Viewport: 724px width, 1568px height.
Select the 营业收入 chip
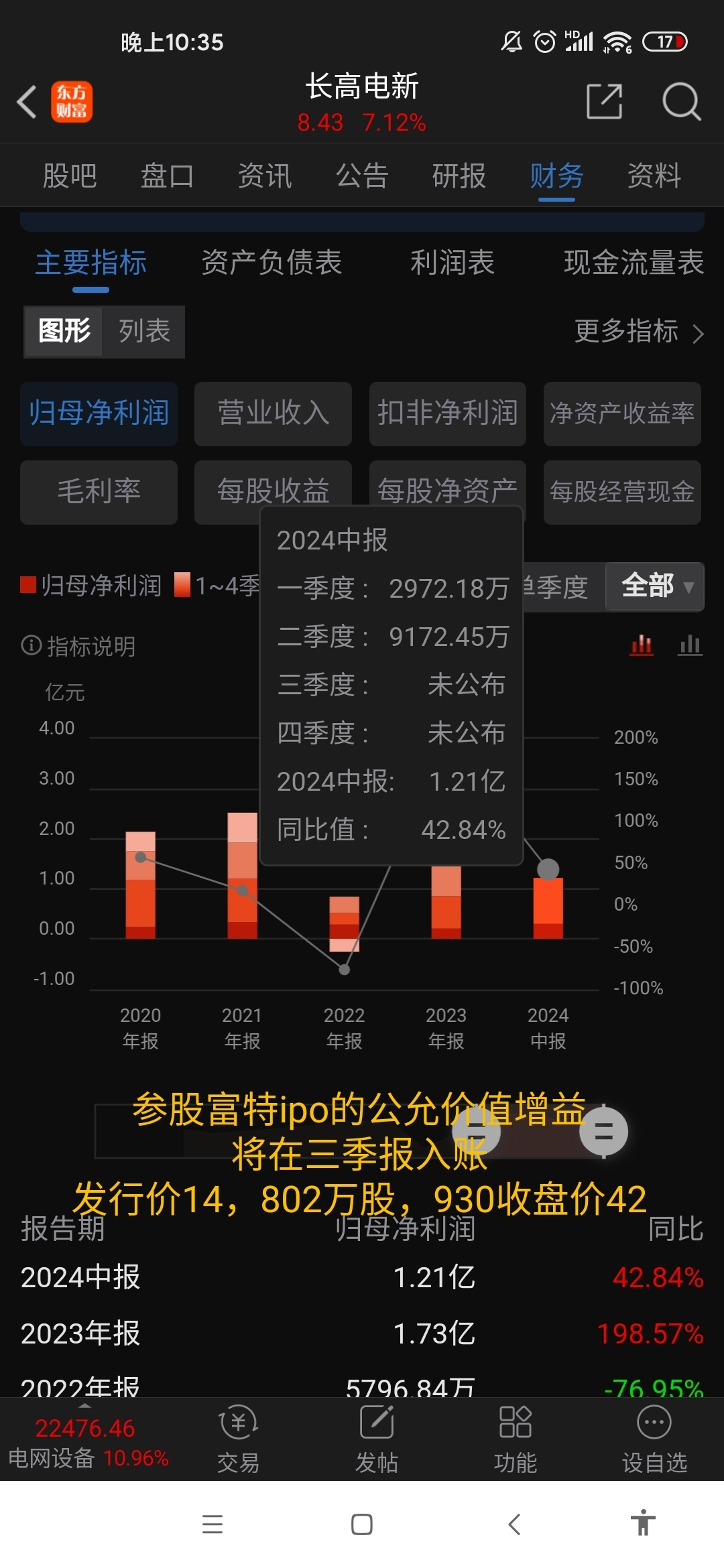pos(273,413)
